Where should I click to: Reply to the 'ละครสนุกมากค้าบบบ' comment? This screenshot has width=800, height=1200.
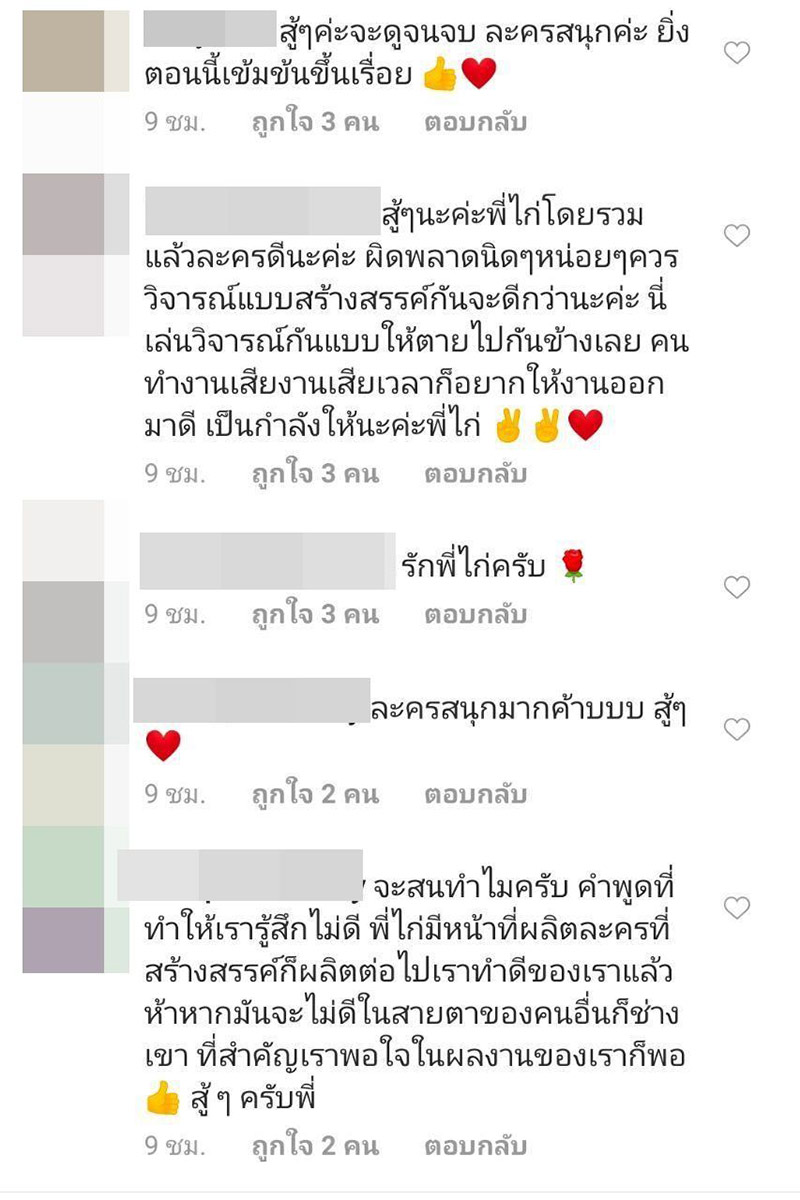tap(475, 795)
